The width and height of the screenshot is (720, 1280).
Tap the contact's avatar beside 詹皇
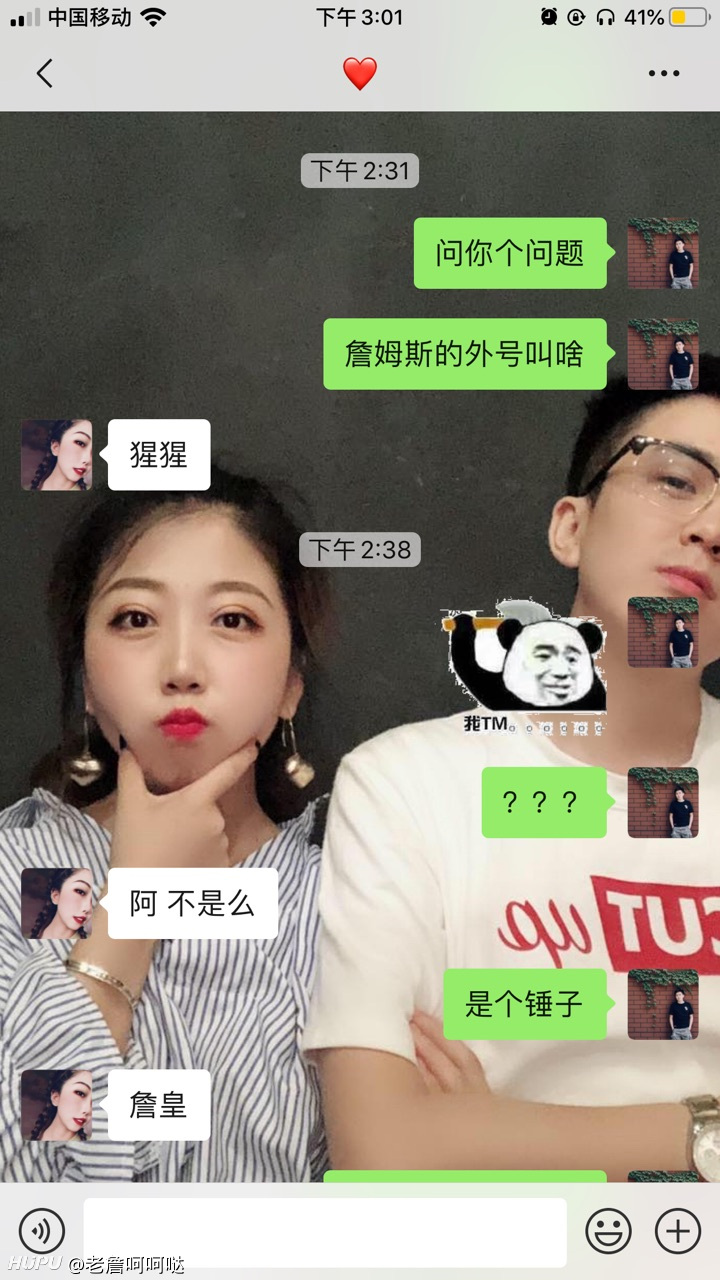point(57,1105)
